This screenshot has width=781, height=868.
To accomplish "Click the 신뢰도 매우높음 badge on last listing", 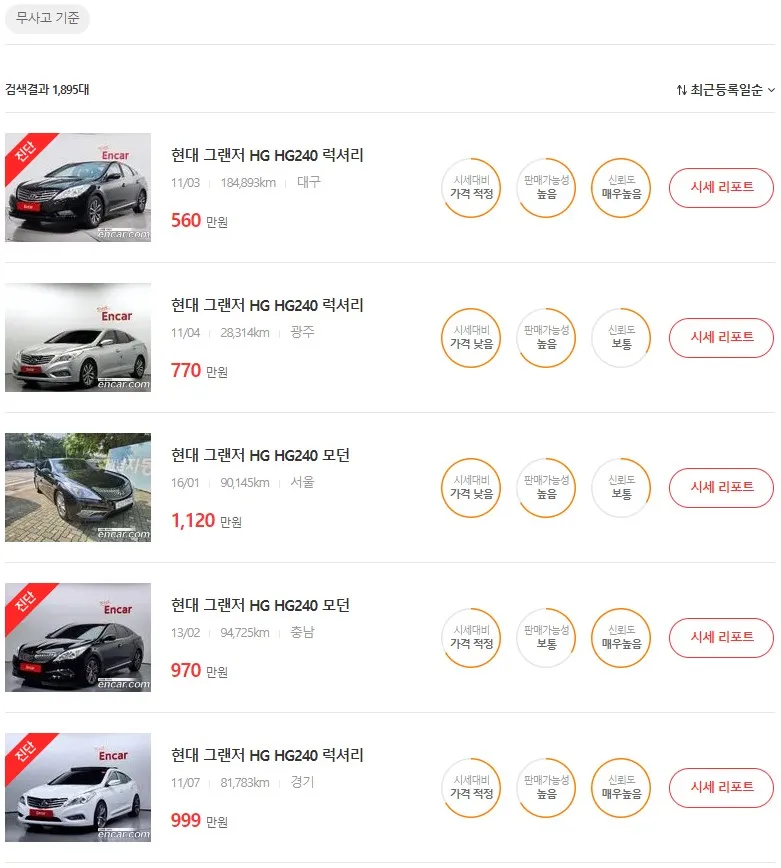I will [620, 788].
